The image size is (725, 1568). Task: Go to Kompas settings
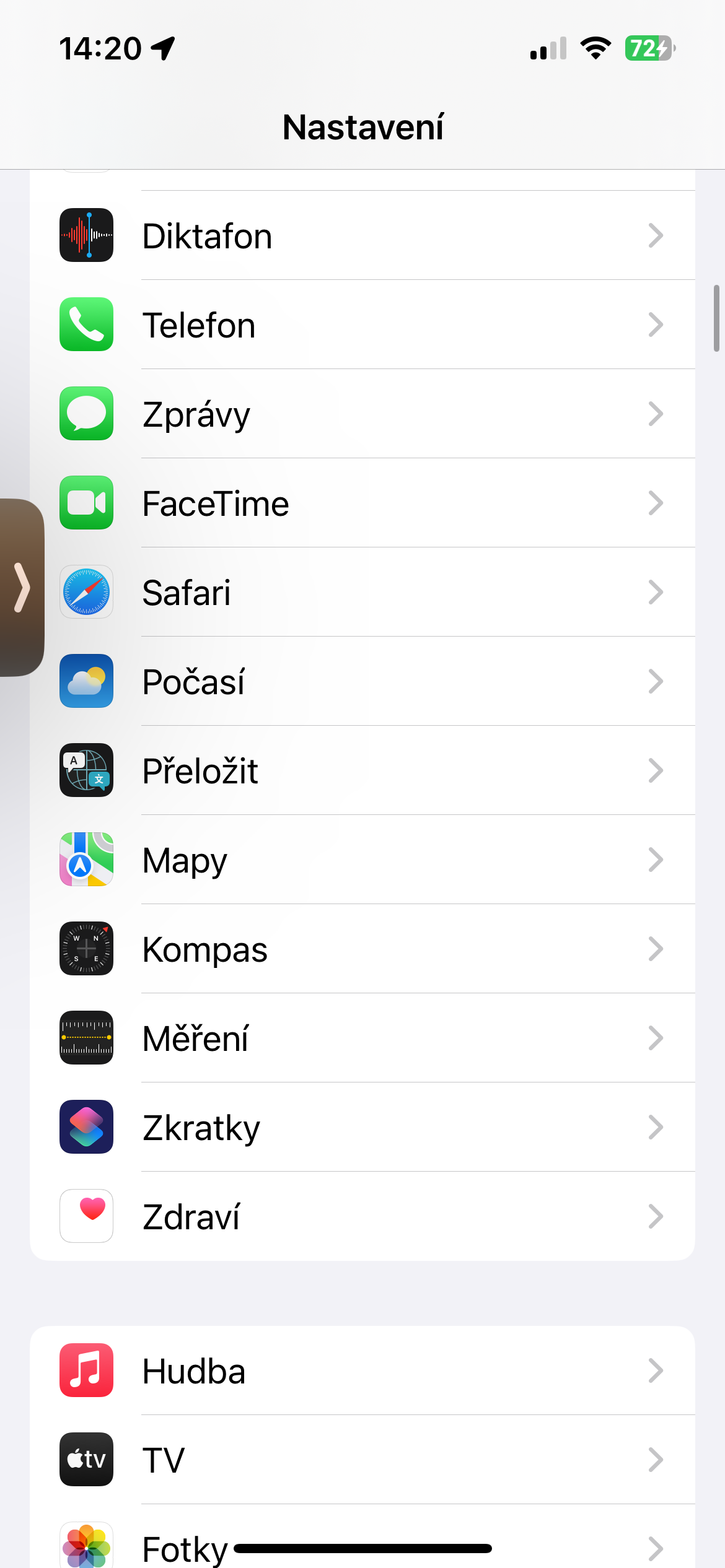362,949
